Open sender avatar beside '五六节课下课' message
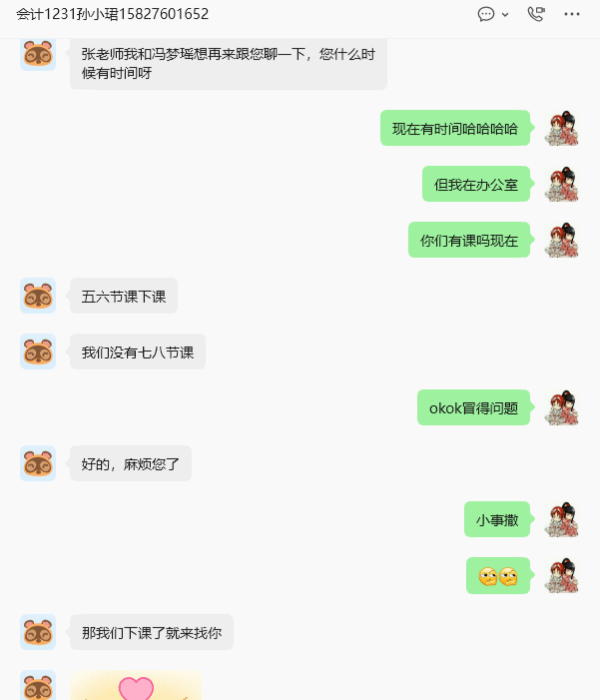Viewport: 600px width, 700px height. (38, 296)
